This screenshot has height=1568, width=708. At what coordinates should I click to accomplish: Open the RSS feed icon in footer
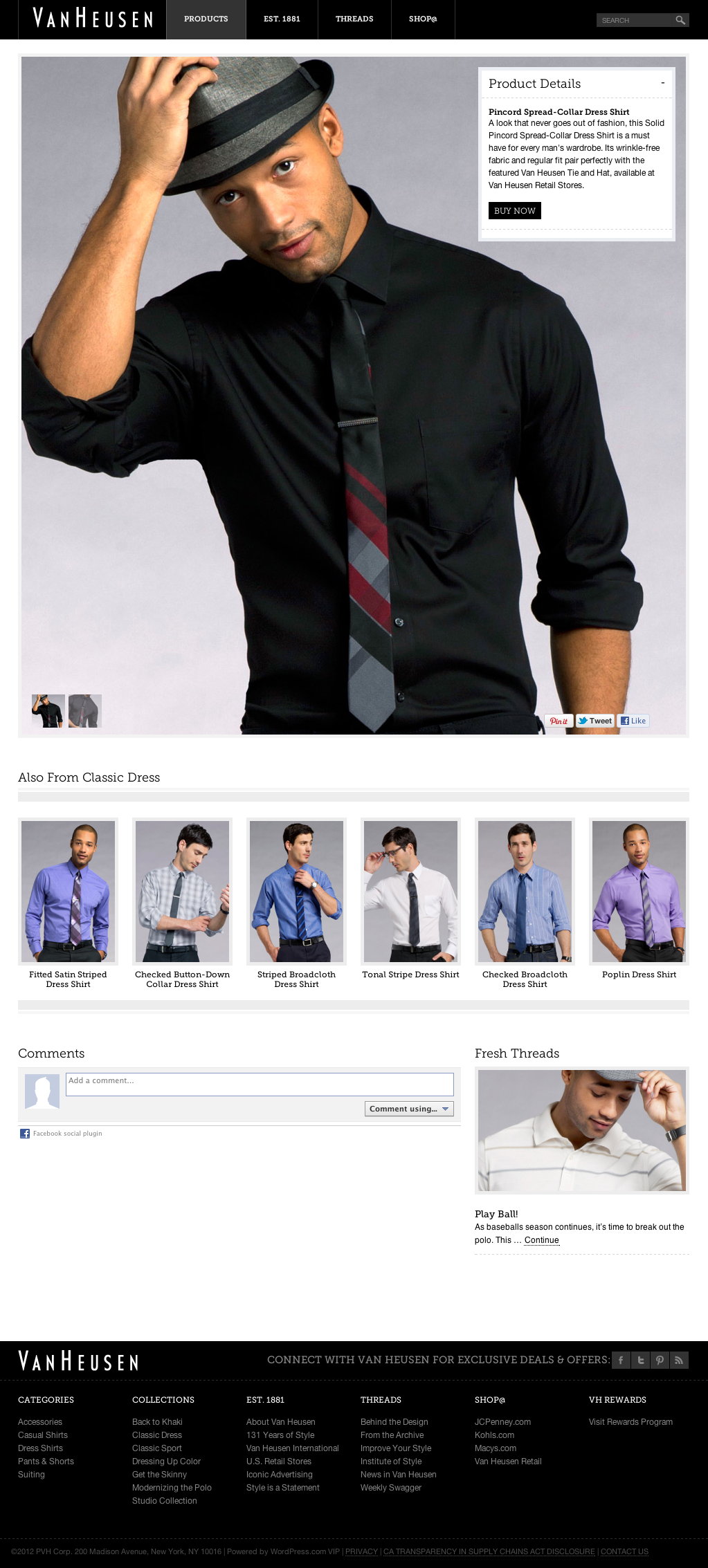[x=679, y=1361]
